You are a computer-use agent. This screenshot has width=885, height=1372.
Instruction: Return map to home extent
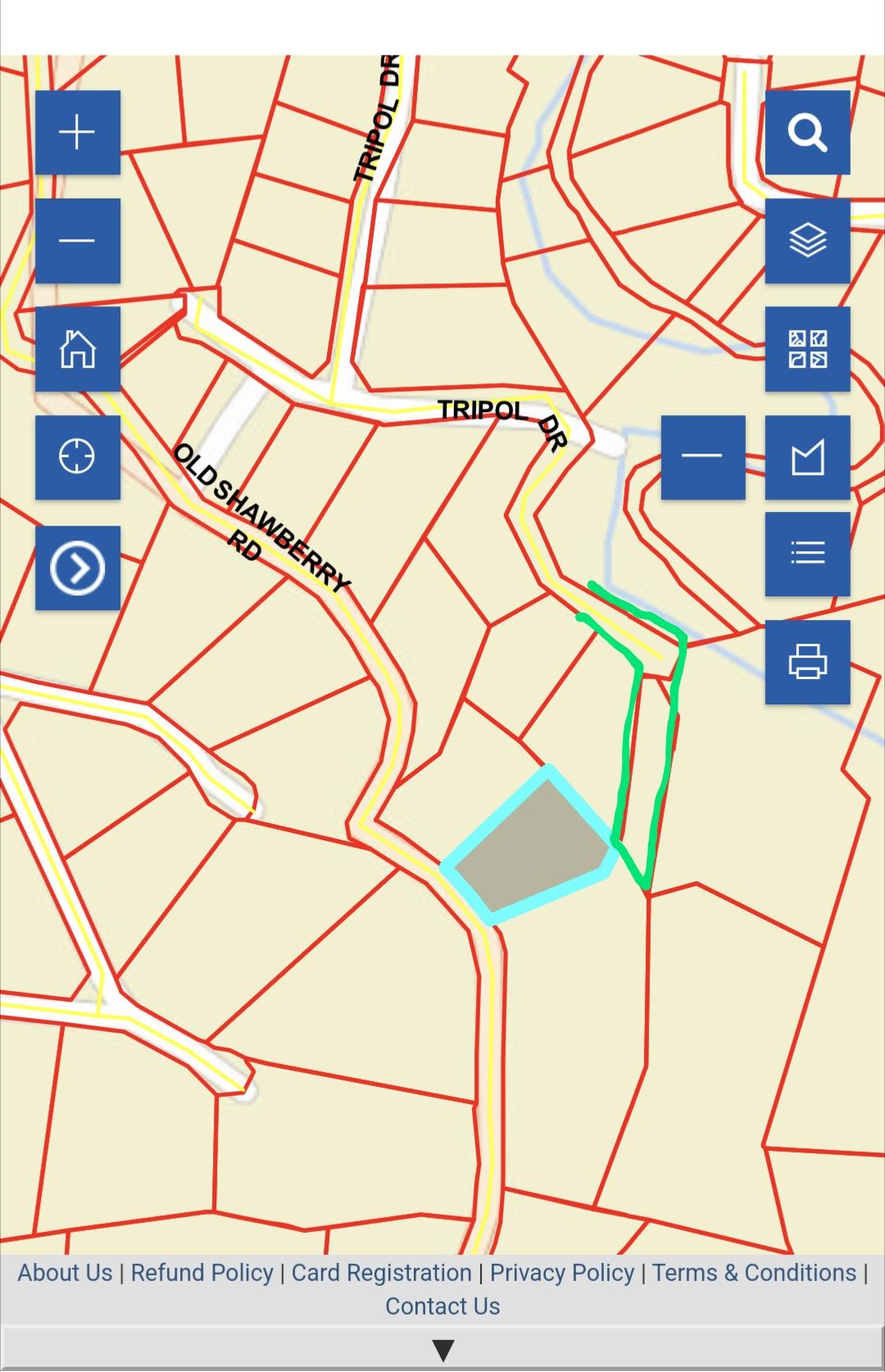coord(78,349)
